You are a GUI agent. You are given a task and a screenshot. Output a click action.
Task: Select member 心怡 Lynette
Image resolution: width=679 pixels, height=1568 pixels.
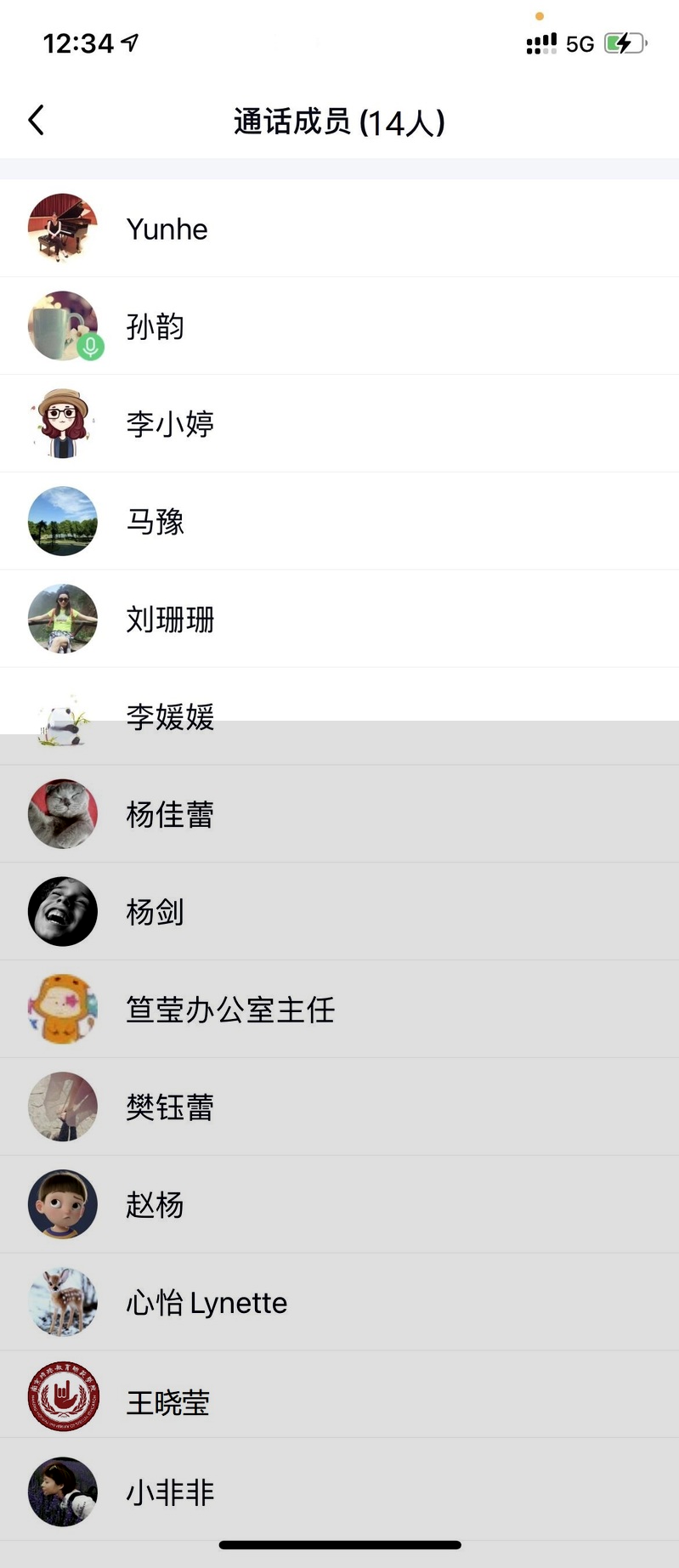coord(207,1302)
